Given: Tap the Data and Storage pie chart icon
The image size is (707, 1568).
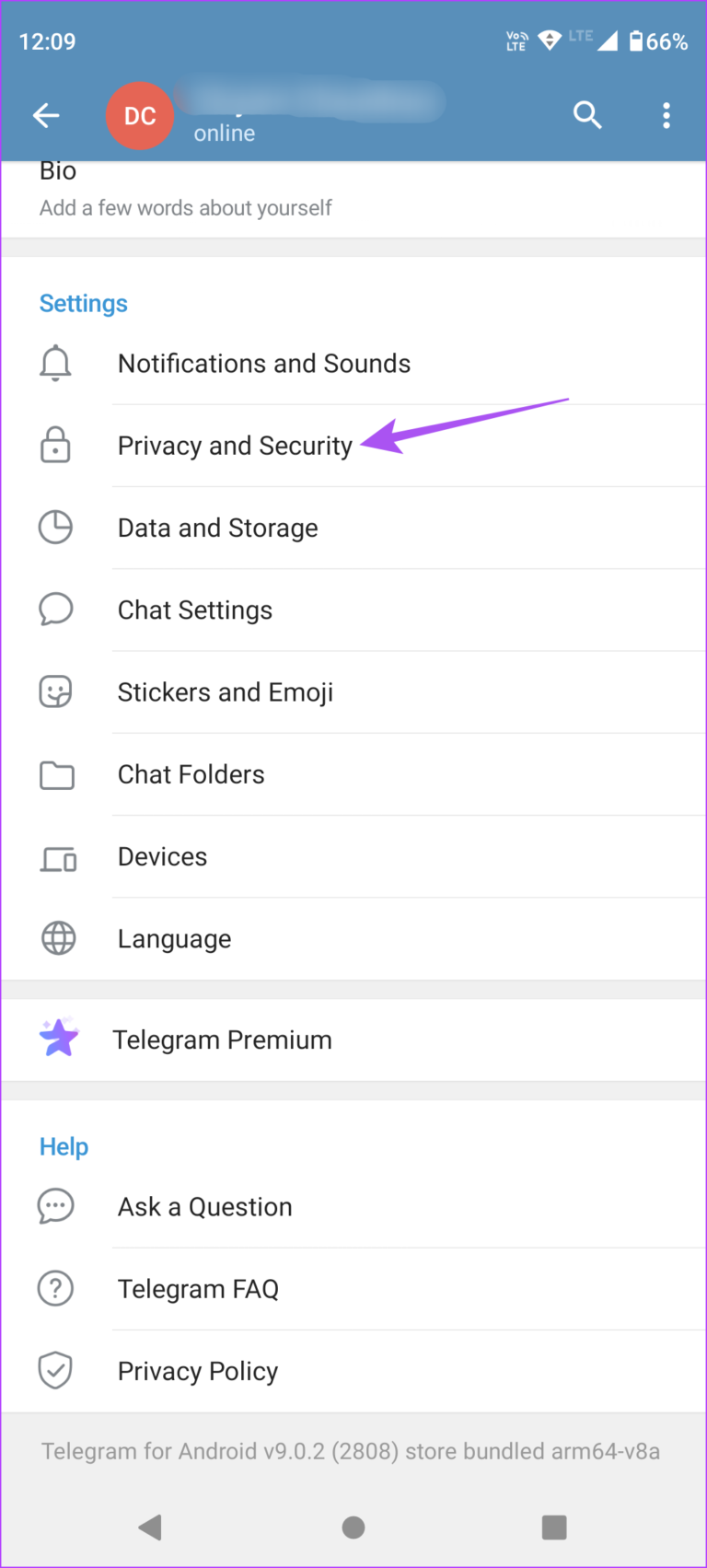Looking at the screenshot, I should 56,527.
